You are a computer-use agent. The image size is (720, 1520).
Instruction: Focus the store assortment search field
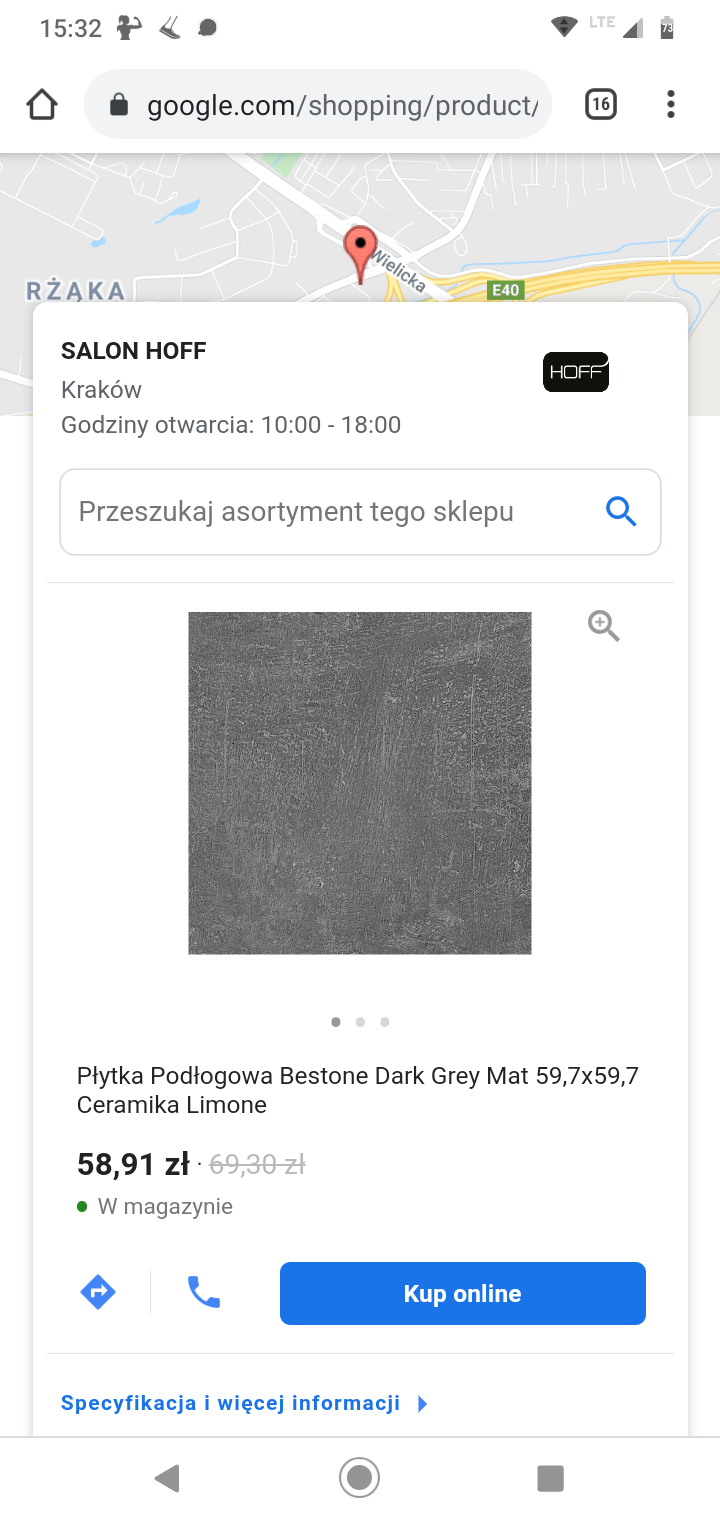320,512
